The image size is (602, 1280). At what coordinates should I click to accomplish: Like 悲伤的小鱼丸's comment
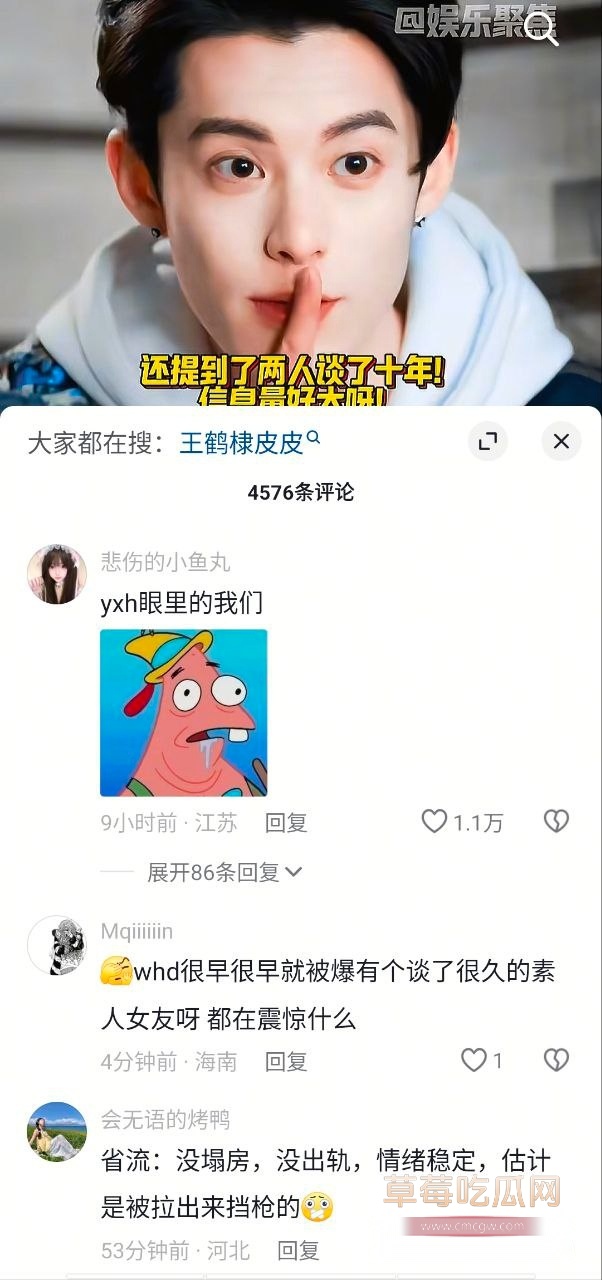coord(435,822)
